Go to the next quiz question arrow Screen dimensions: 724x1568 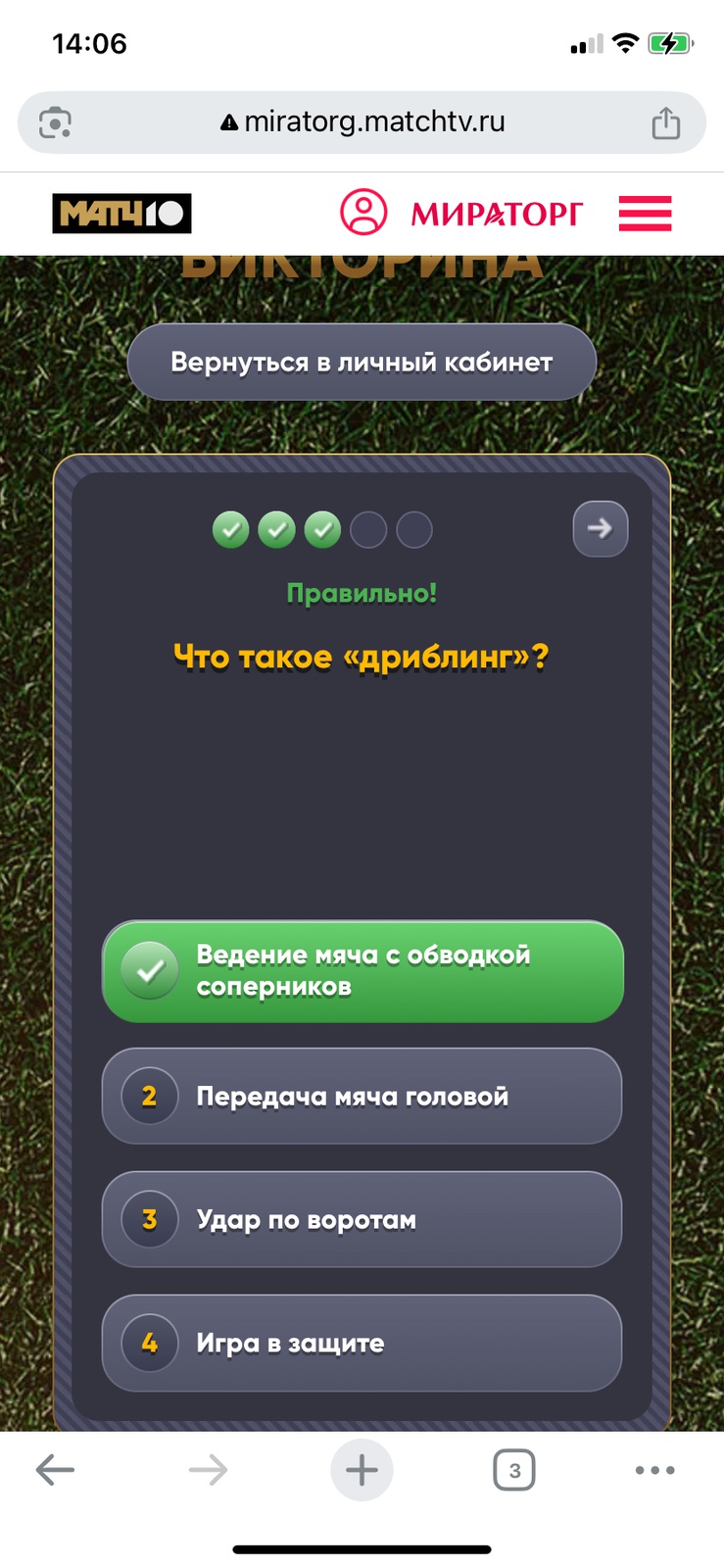(600, 529)
